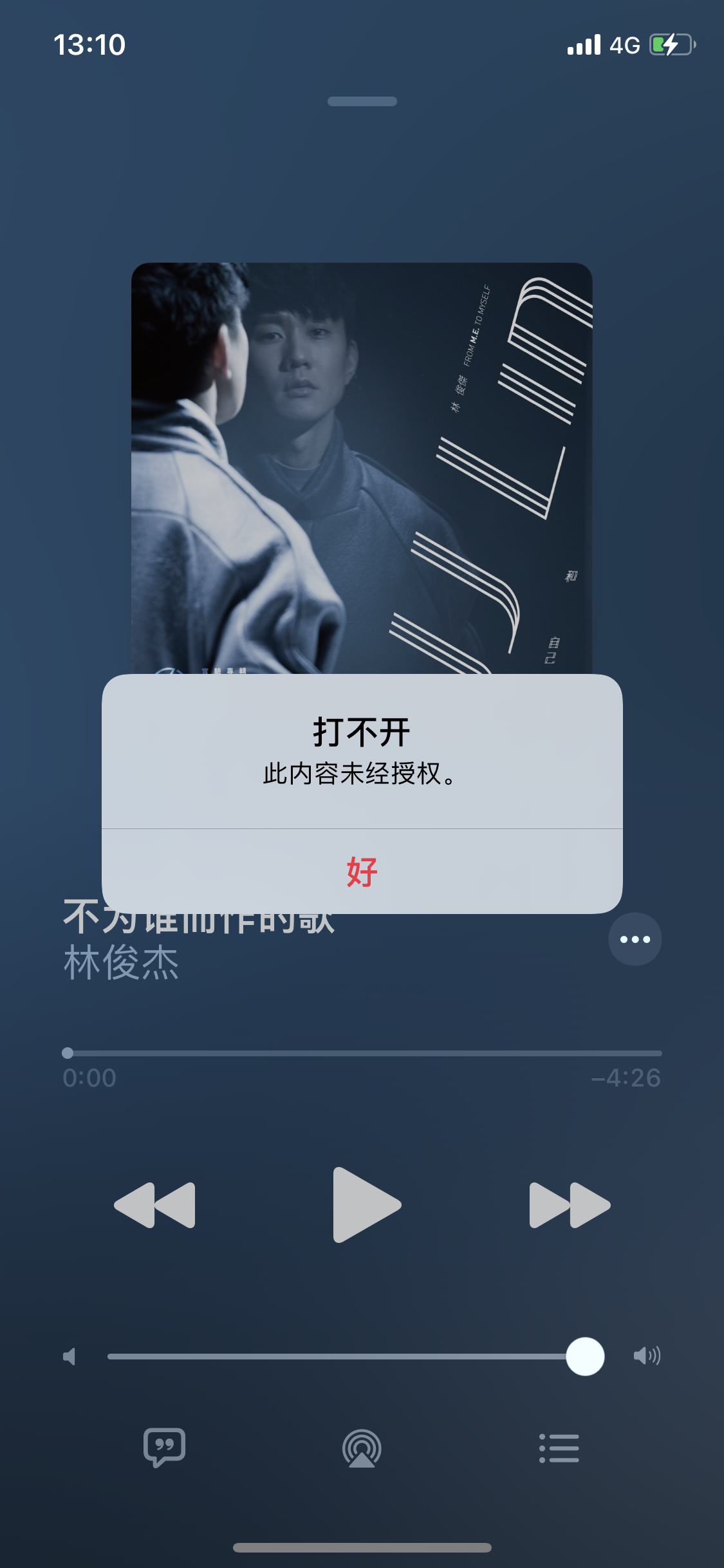The height and width of the screenshot is (1568, 724).
Task: Play the current song
Action: pos(366,1204)
